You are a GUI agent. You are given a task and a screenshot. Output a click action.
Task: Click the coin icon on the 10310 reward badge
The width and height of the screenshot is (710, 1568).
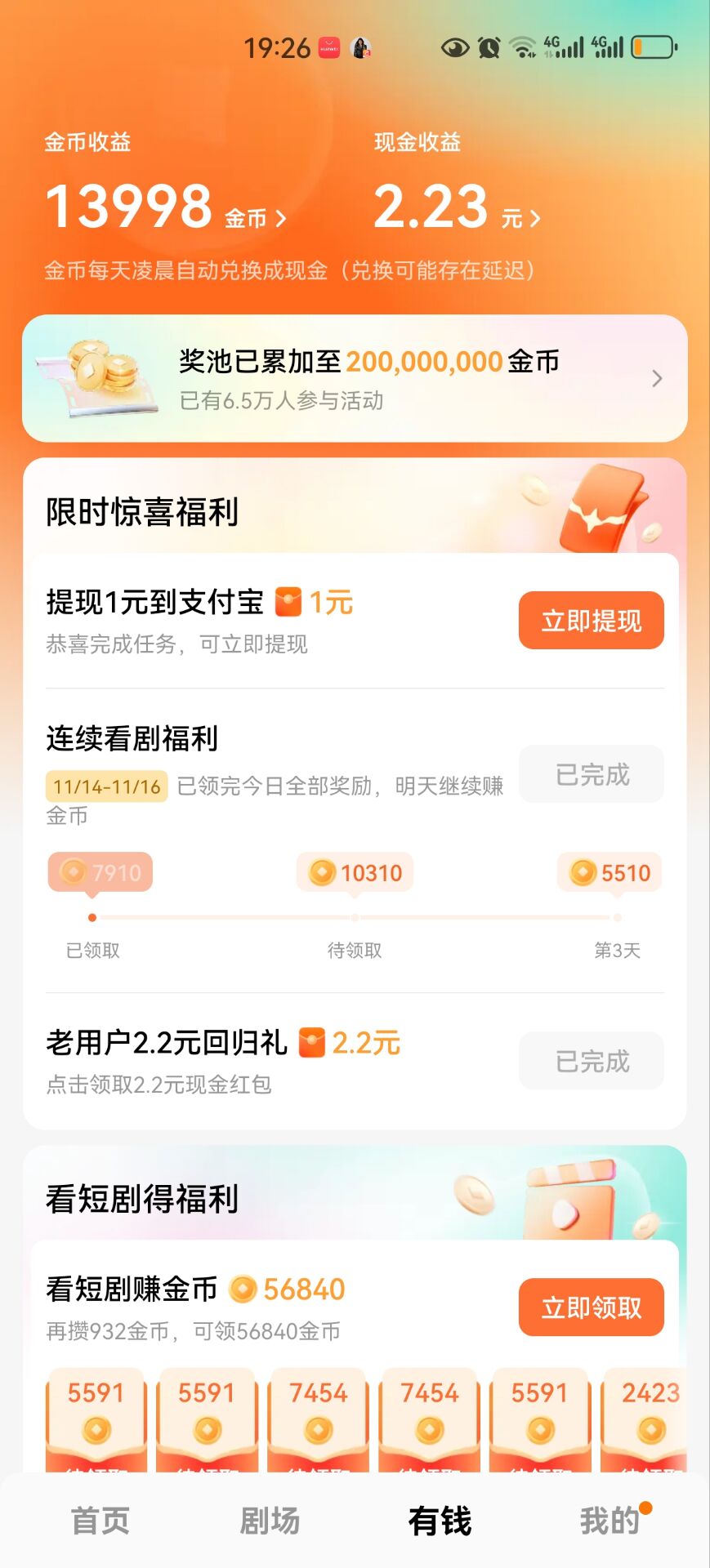[x=319, y=872]
